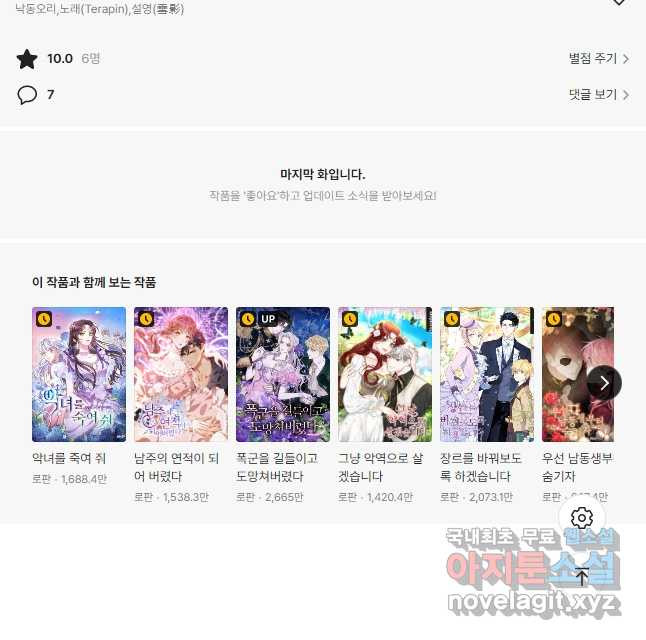Screen dimensions: 646x640
Task: Open 악녀를 죽여 줘 webtoon
Action: (x=79, y=374)
